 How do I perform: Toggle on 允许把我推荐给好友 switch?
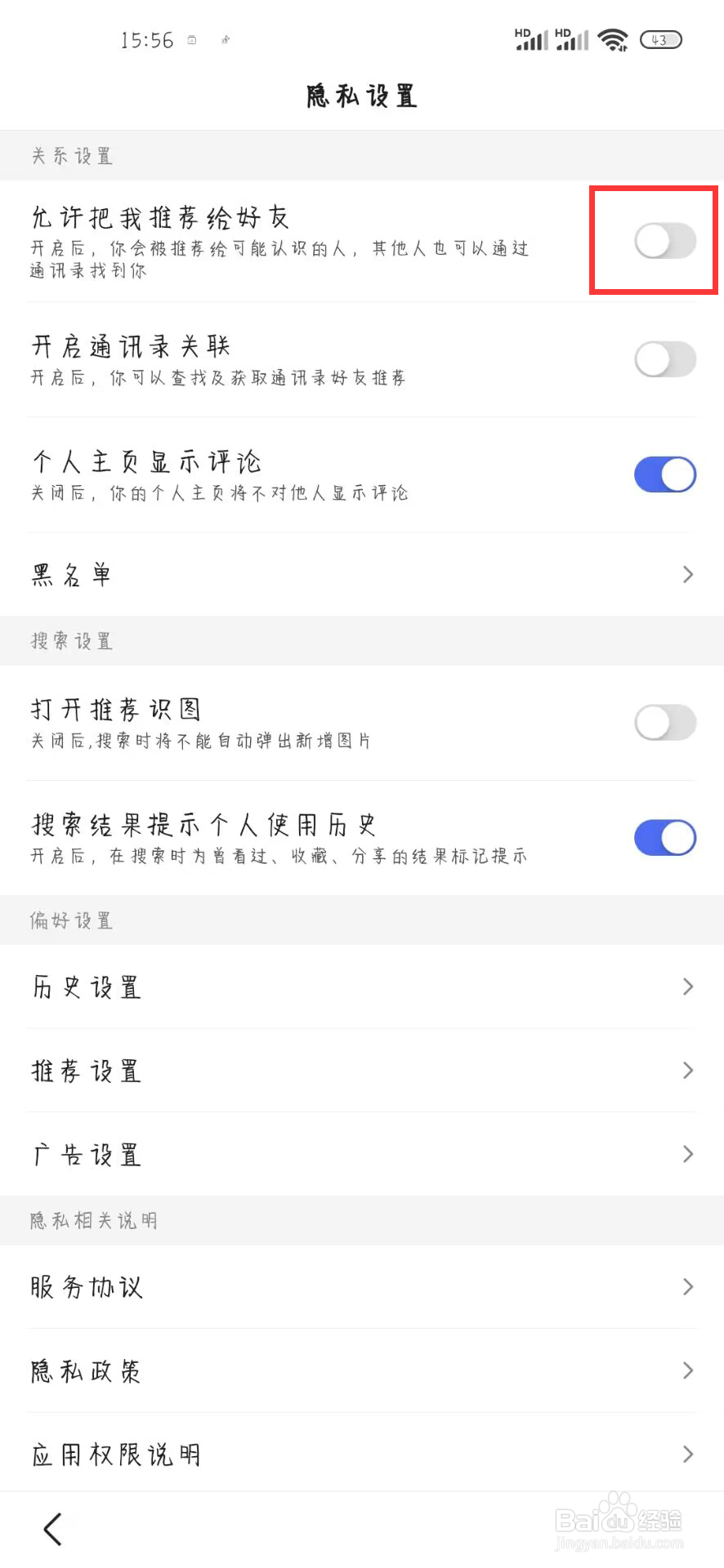point(664,240)
